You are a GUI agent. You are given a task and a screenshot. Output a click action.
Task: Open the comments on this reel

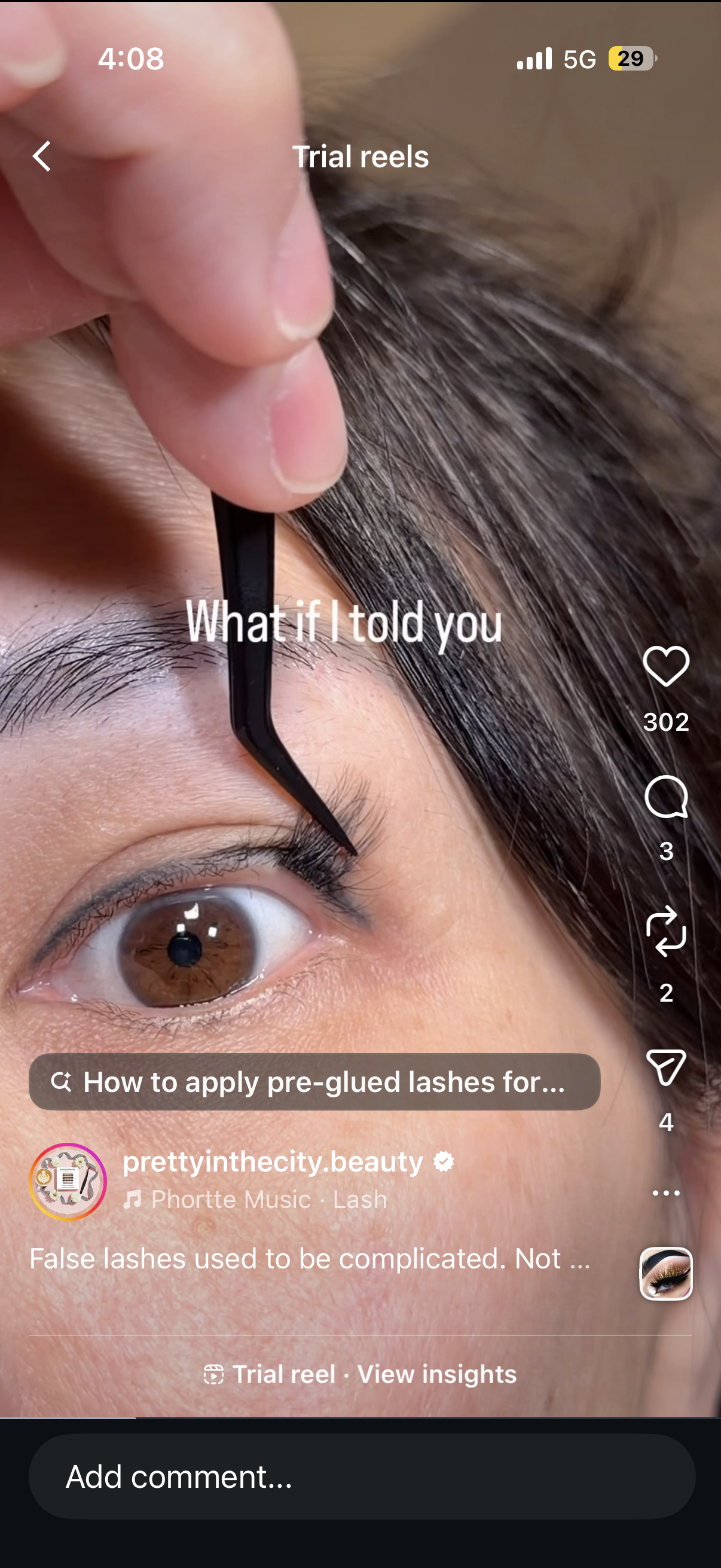(665, 797)
